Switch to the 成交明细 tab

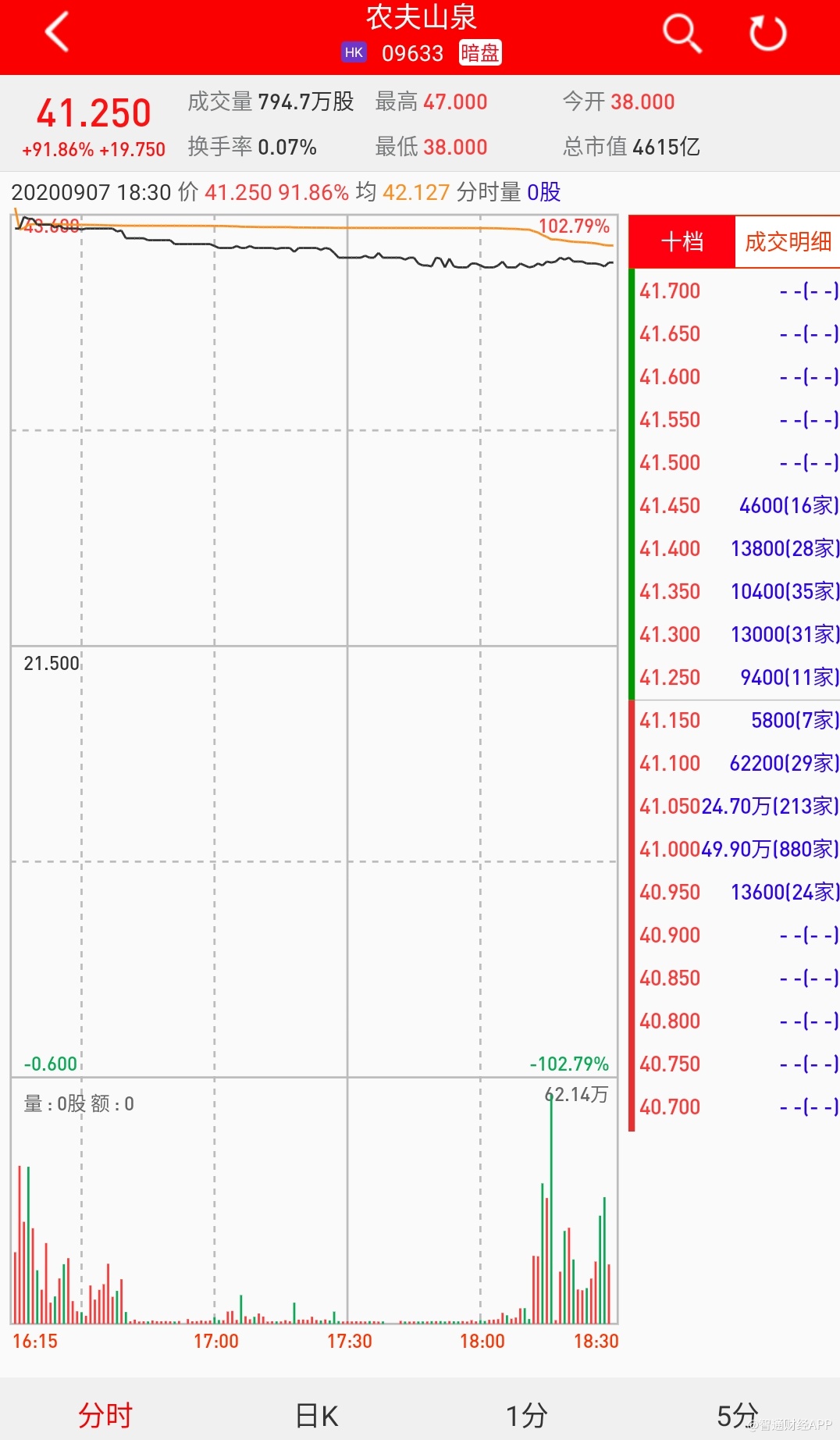point(787,242)
